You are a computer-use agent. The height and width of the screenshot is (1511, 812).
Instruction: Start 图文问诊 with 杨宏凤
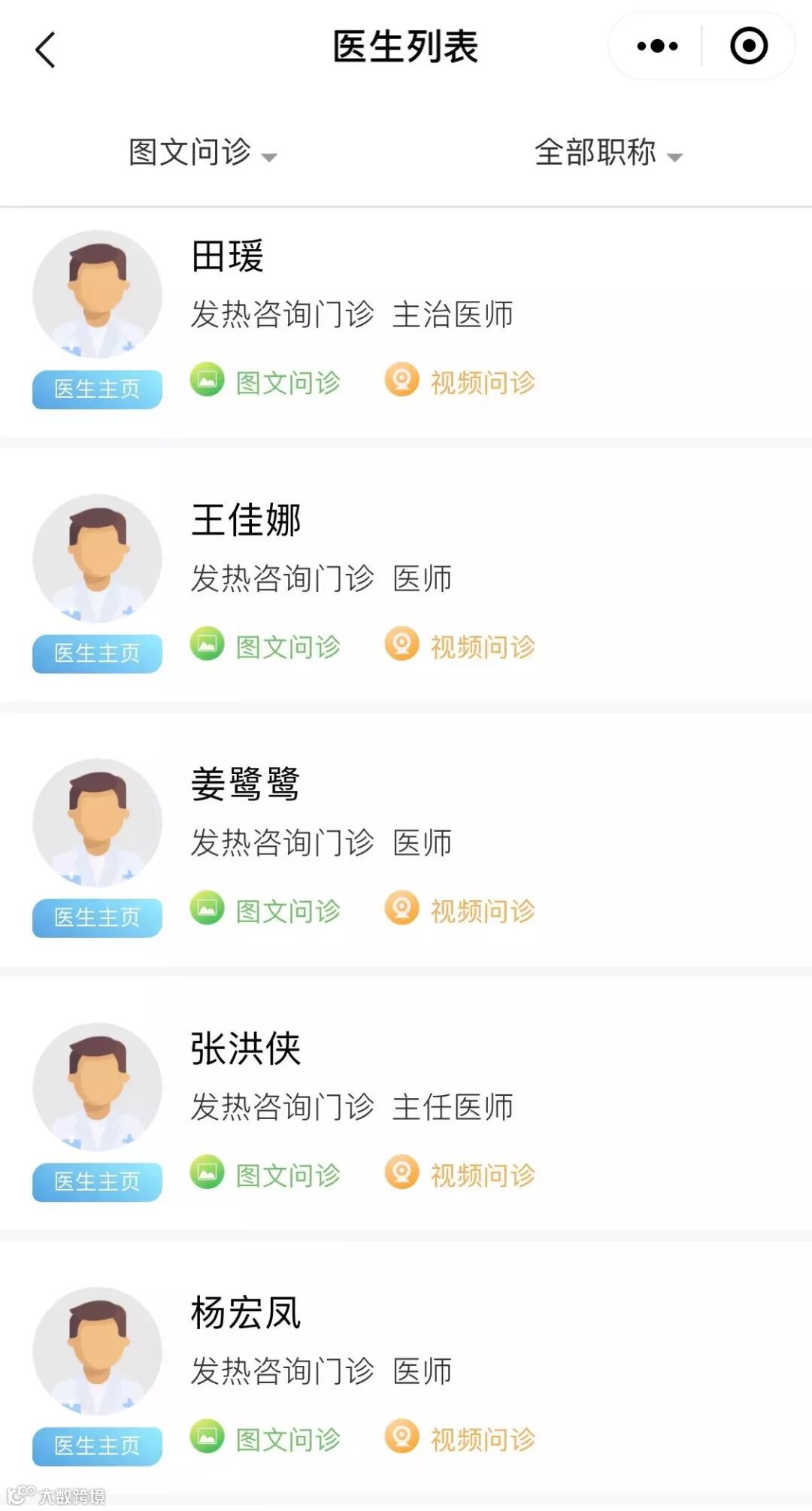point(265,1439)
